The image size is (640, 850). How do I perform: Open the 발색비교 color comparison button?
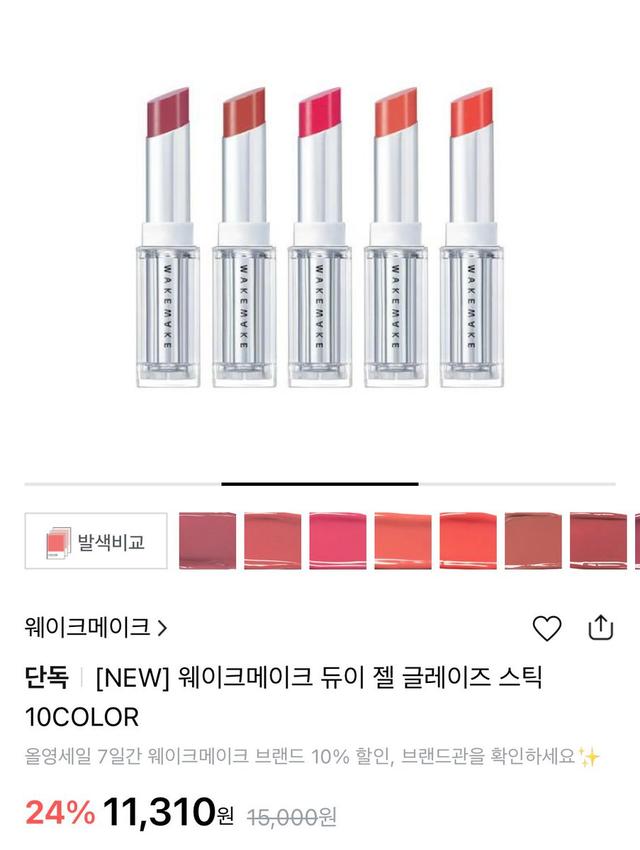point(96,542)
